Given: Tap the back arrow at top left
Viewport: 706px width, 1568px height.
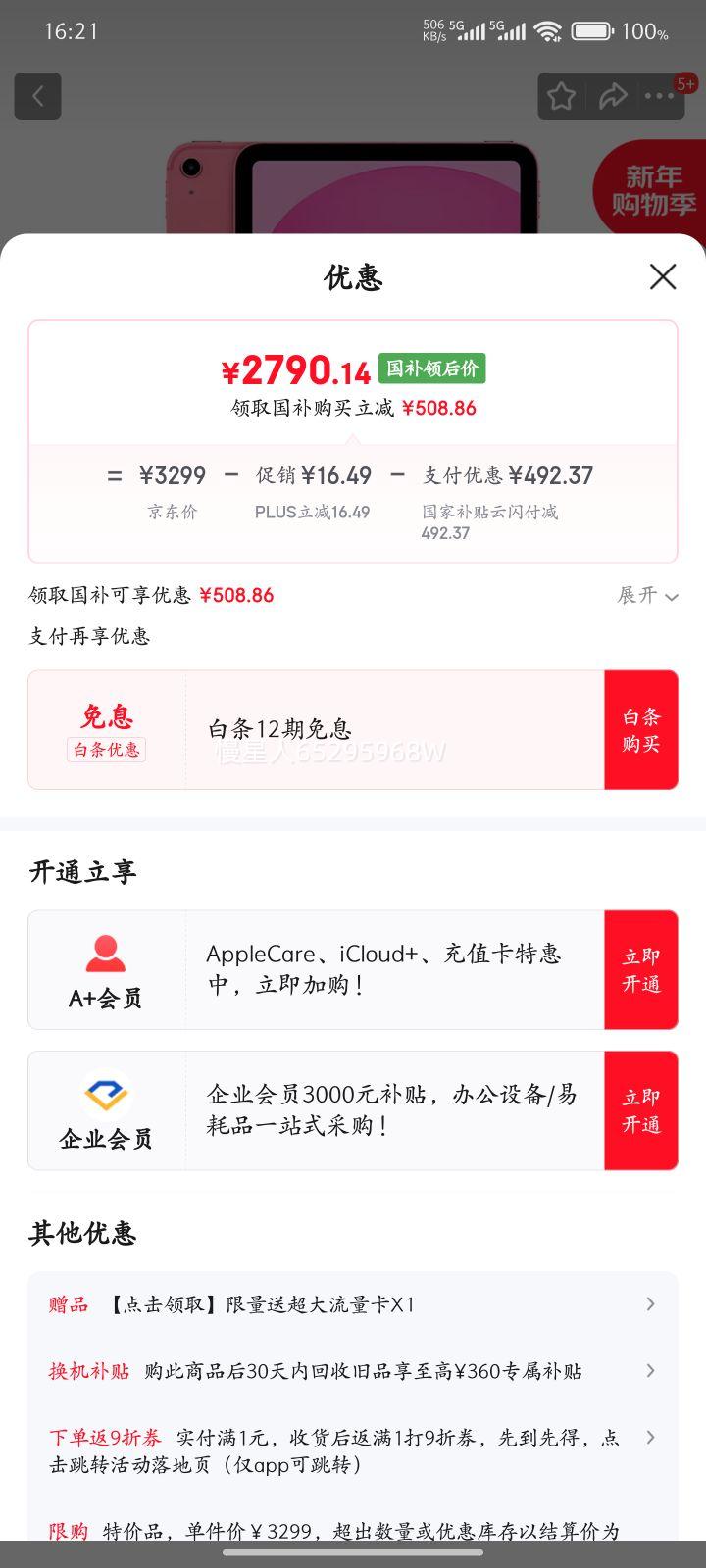Looking at the screenshot, I should coord(37,95).
